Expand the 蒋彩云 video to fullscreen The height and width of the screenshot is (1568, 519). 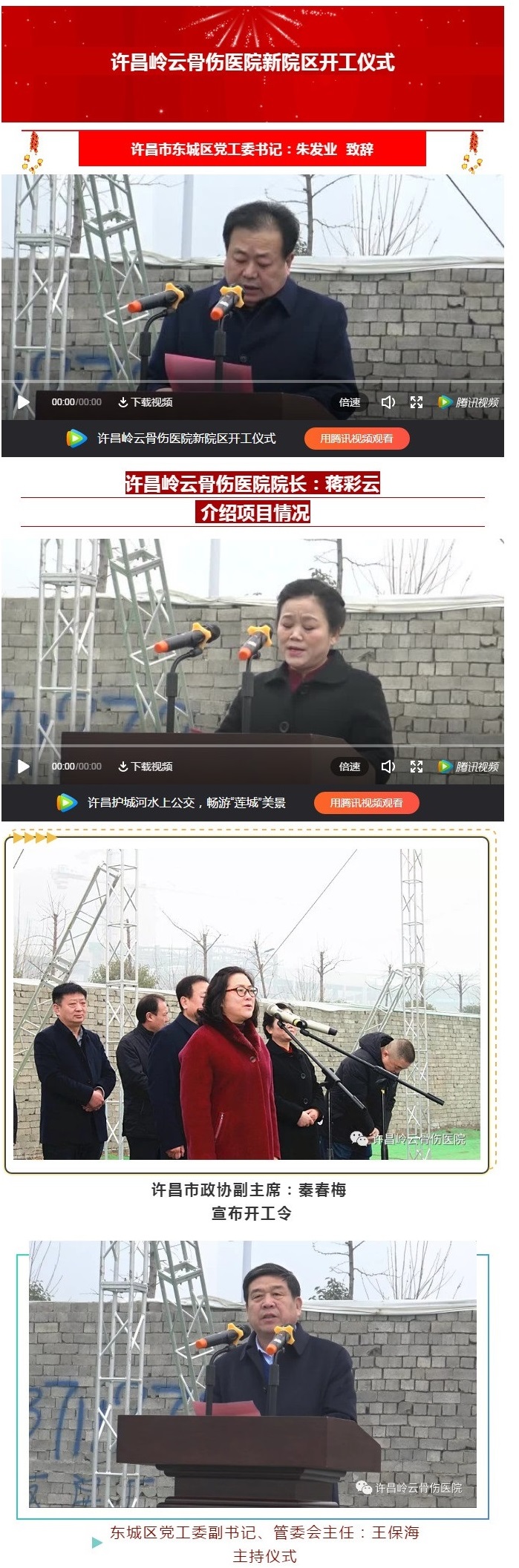coord(417,767)
